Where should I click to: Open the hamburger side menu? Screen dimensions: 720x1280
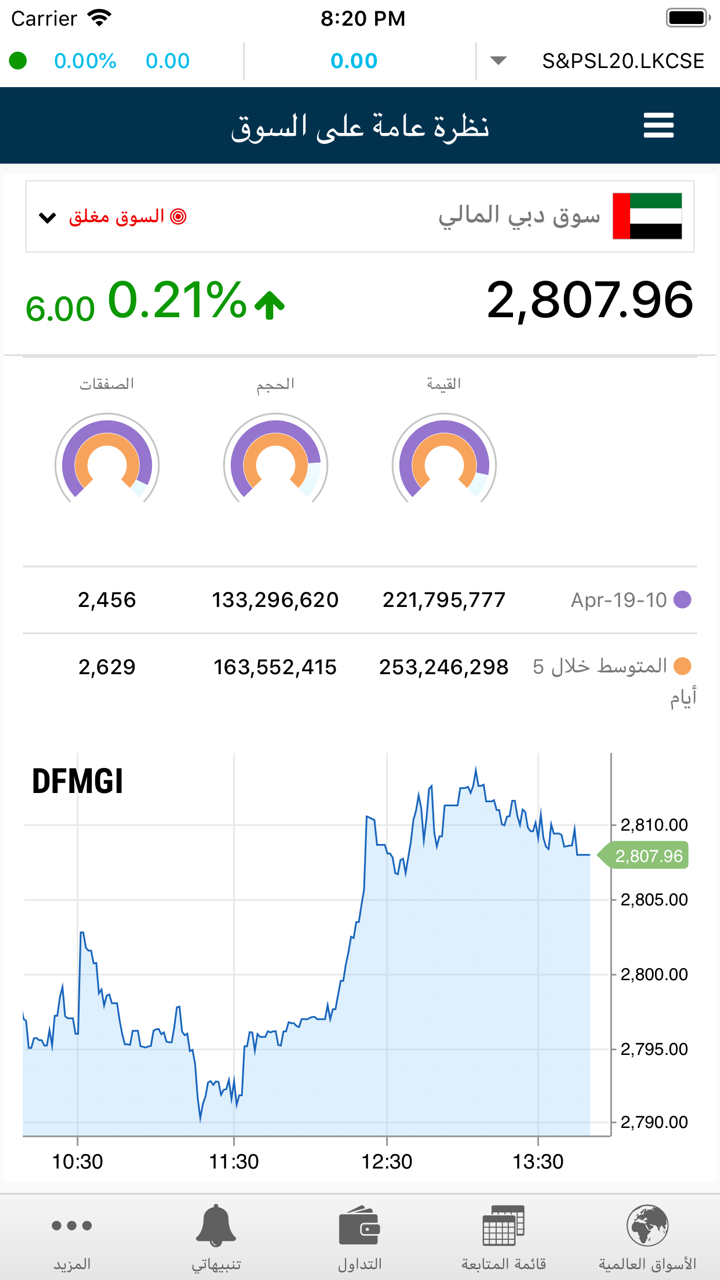[x=658, y=126]
